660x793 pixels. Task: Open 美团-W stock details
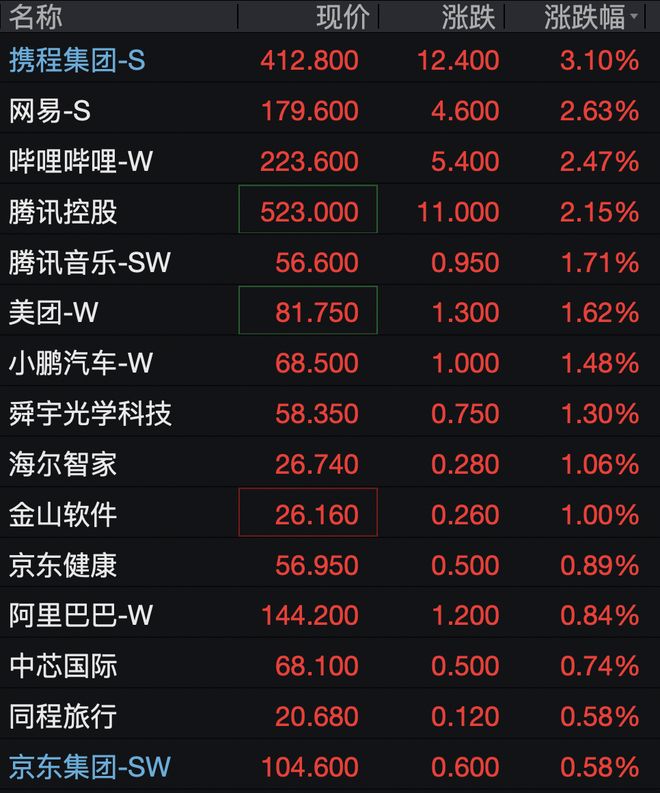tap(54, 313)
